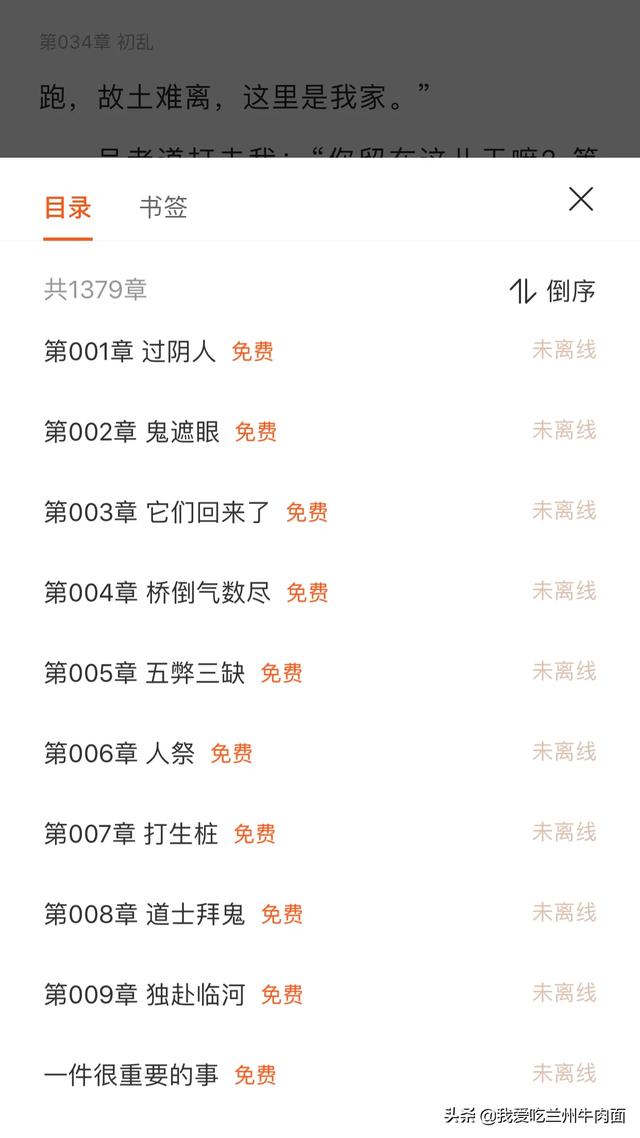The image size is (640, 1138).
Task: Sort chapters with 倒序 button
Action: (552, 291)
